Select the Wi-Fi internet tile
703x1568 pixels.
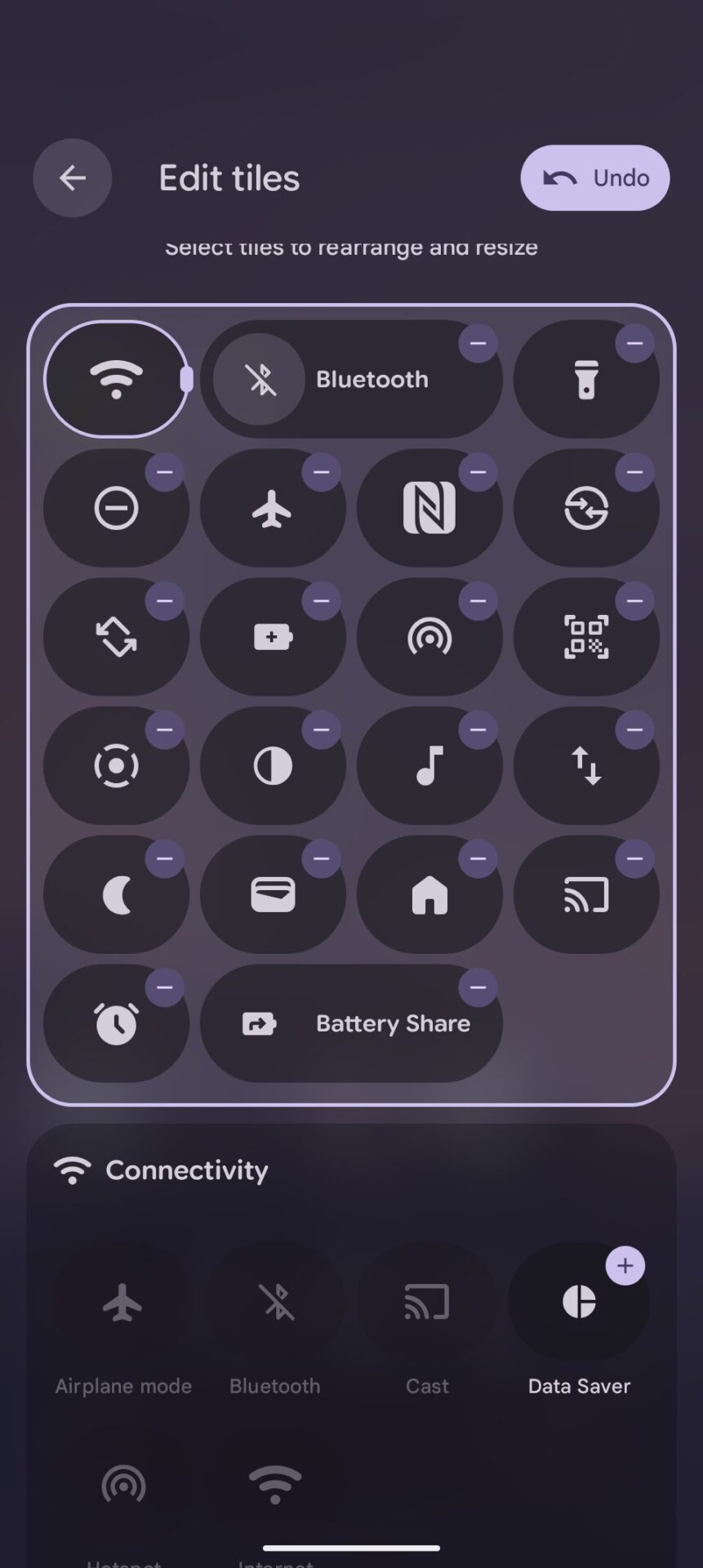(x=116, y=380)
